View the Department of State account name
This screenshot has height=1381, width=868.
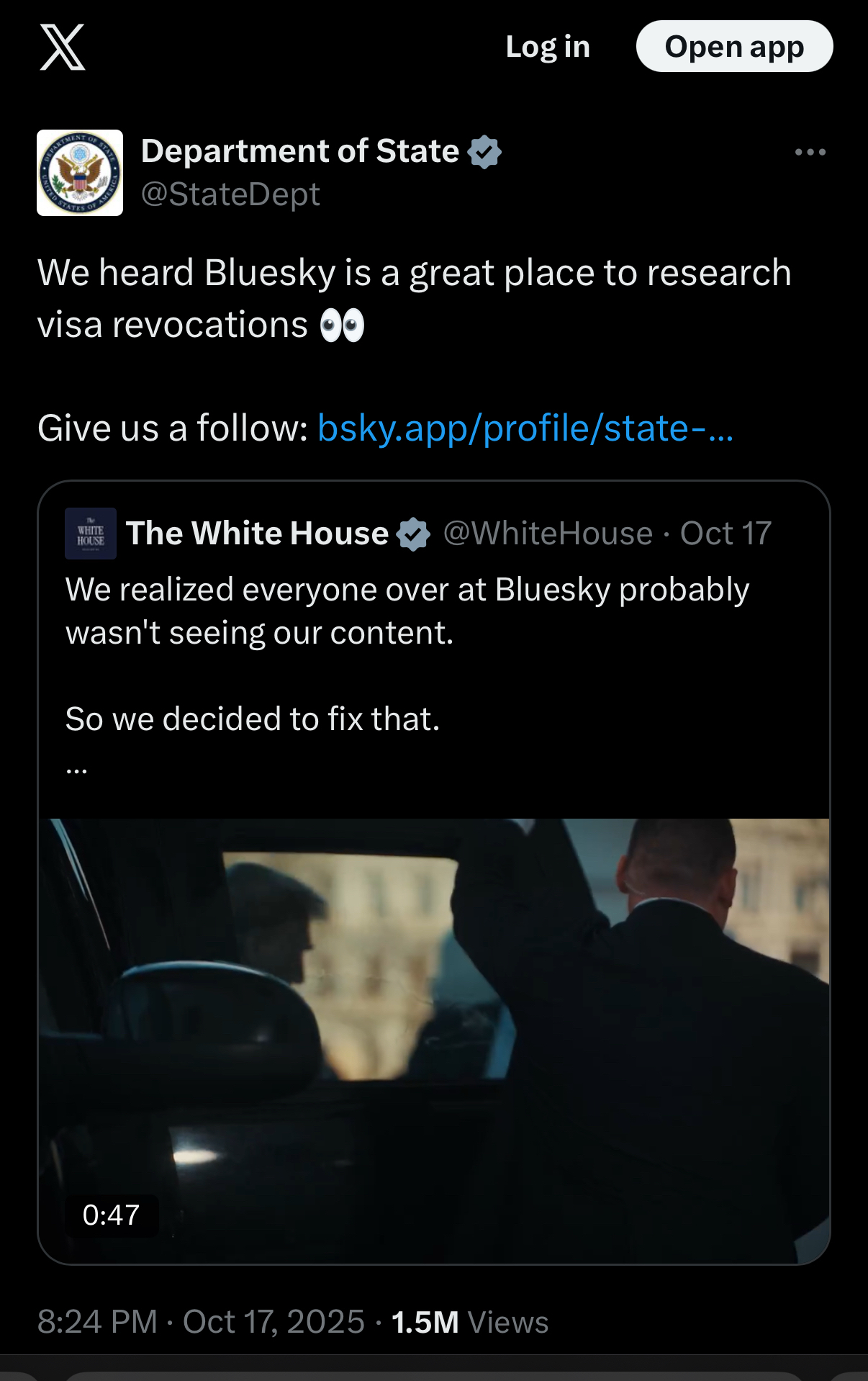click(x=299, y=151)
